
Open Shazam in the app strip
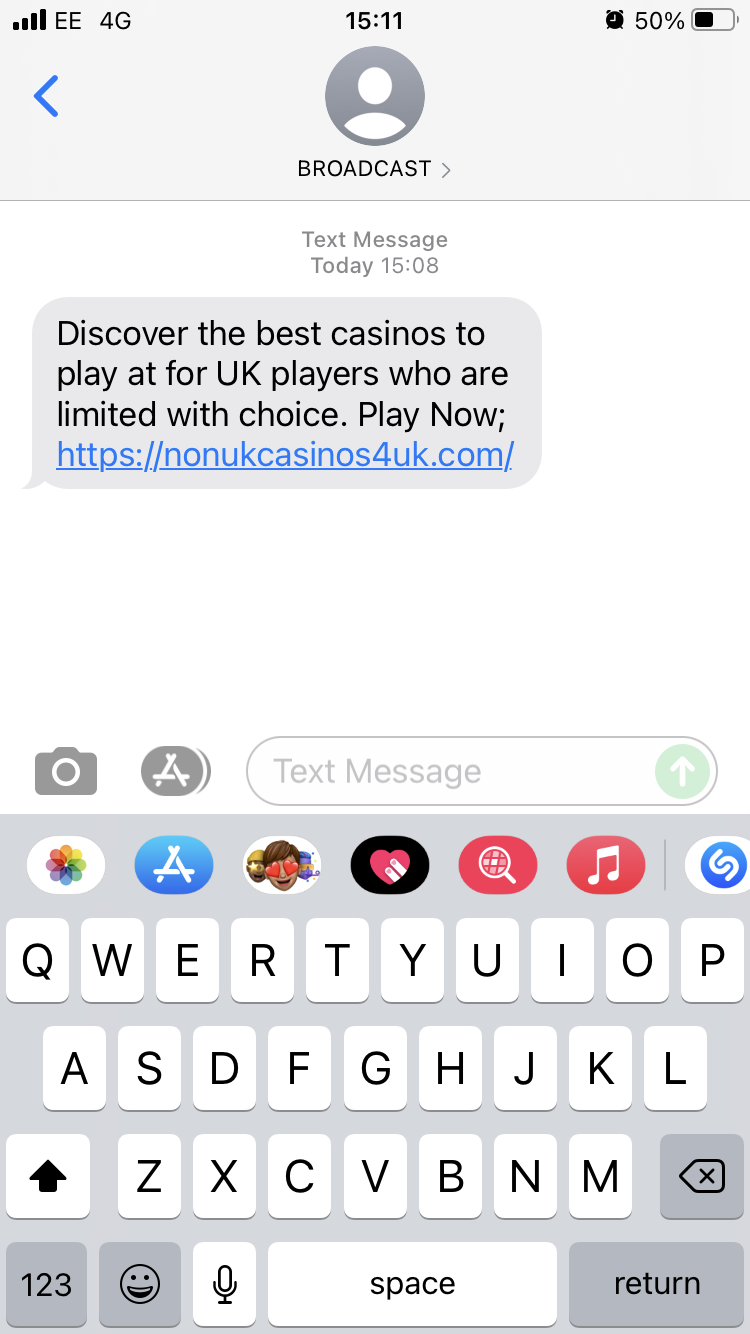722,865
